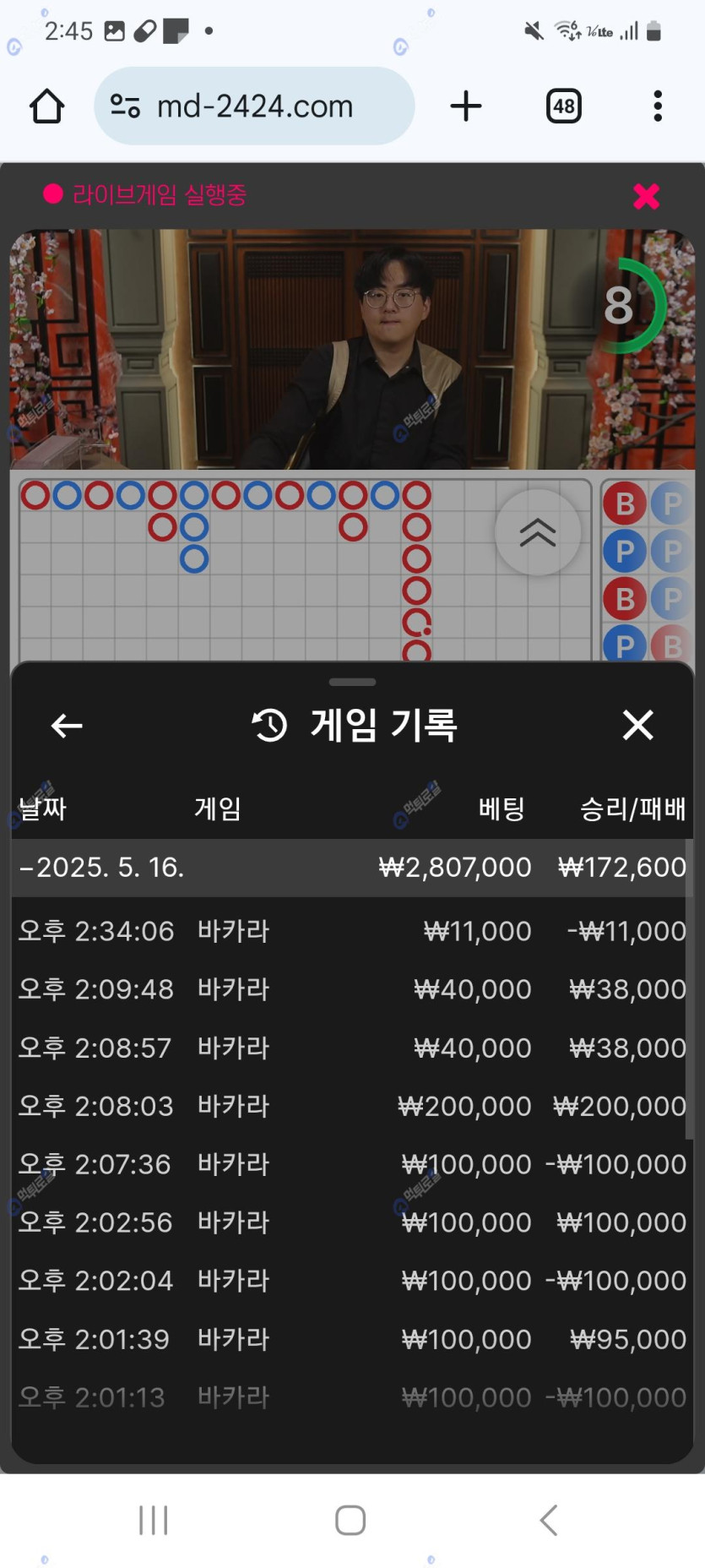705x1568 pixels.
Task: Open the baccarat record at 2:08:57
Action: (351, 1048)
